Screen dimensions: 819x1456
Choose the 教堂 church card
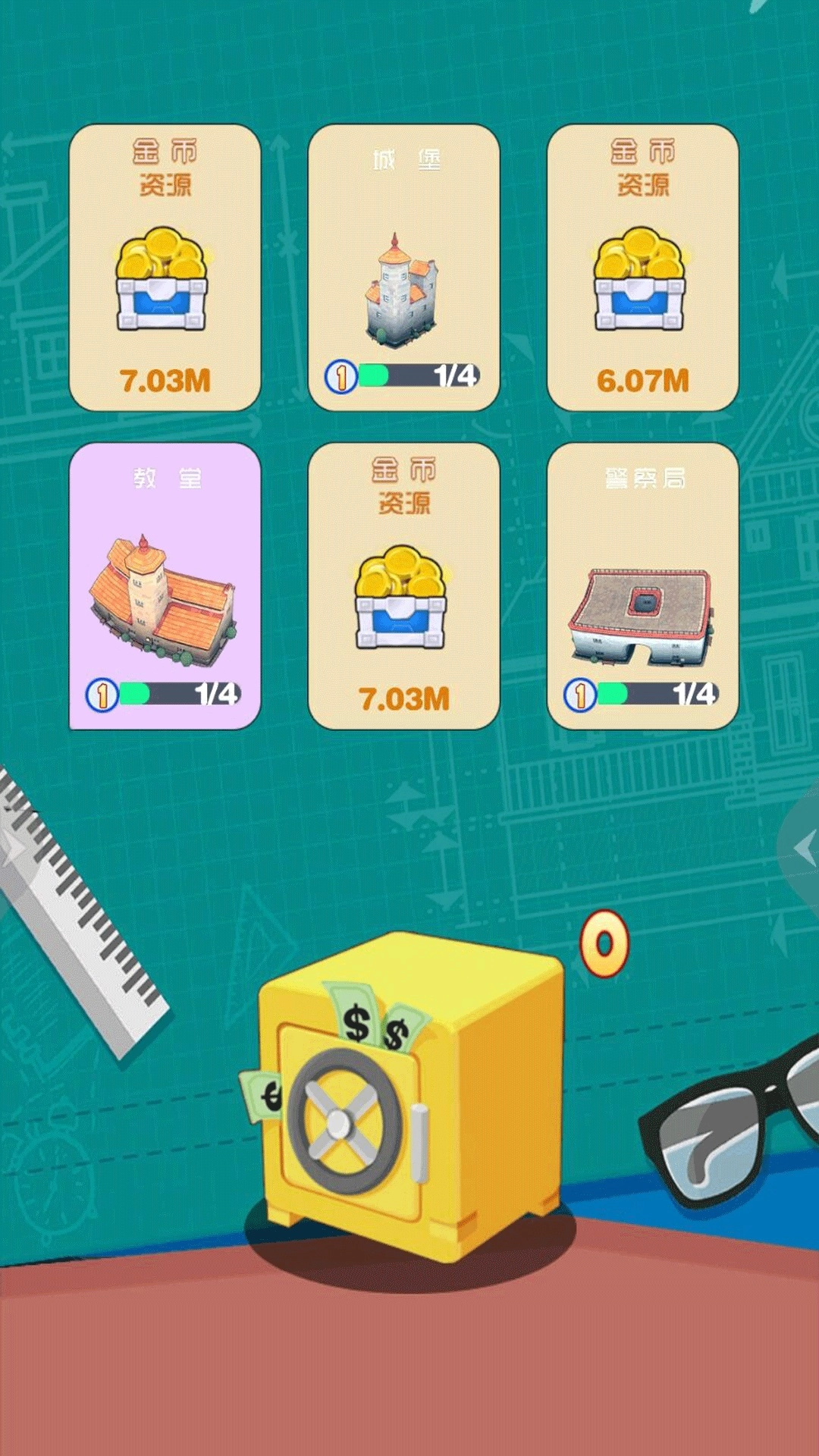[165, 585]
